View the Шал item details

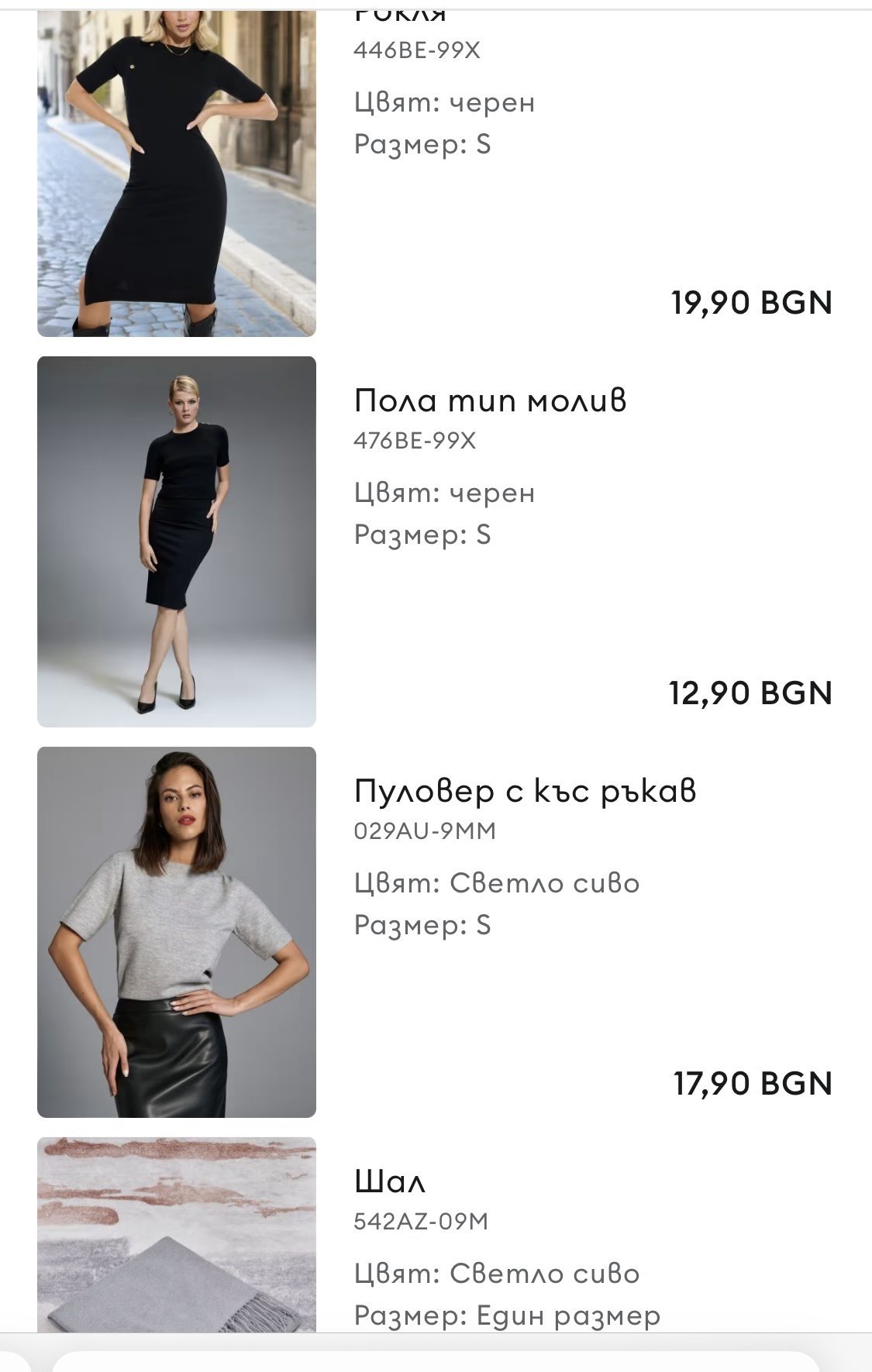point(390,1181)
